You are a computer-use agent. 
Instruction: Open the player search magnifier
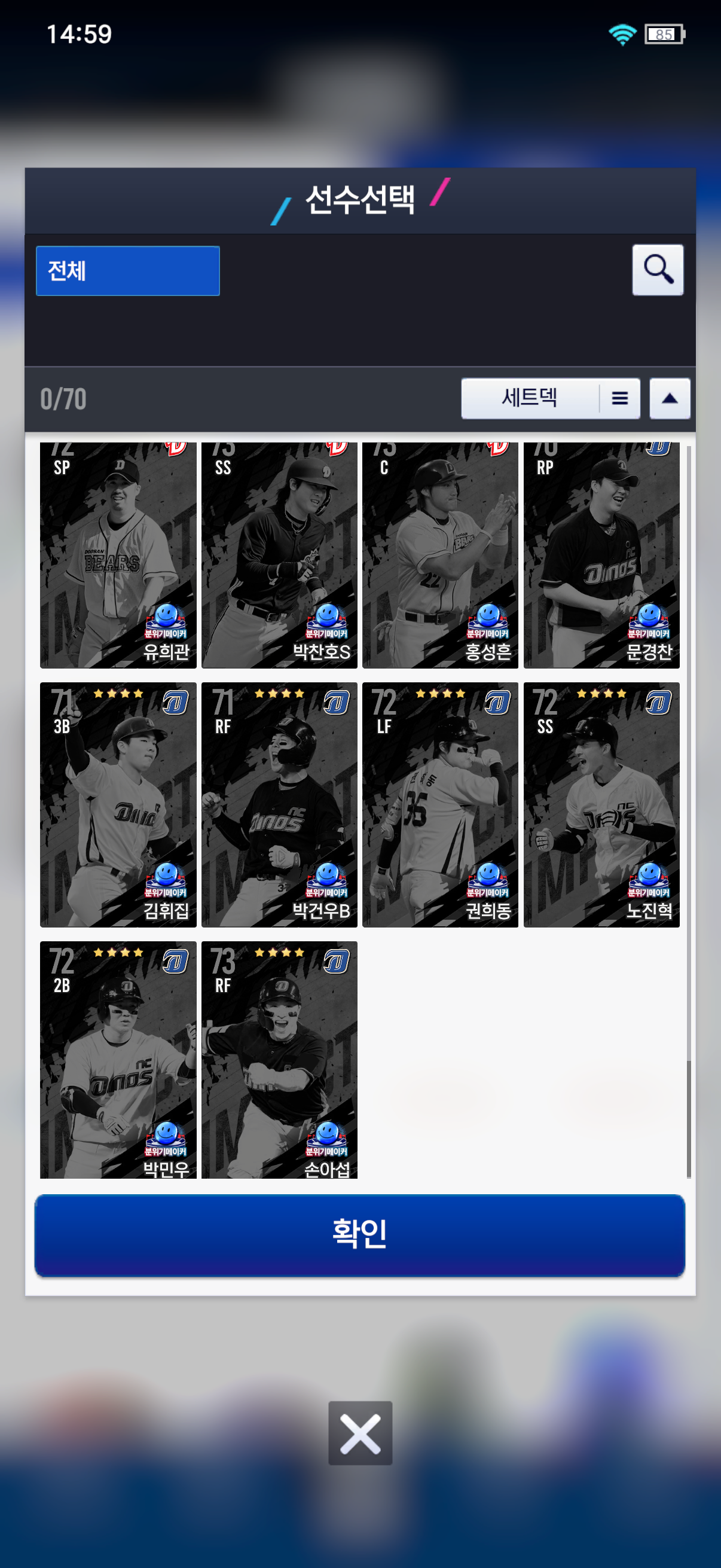click(x=657, y=270)
